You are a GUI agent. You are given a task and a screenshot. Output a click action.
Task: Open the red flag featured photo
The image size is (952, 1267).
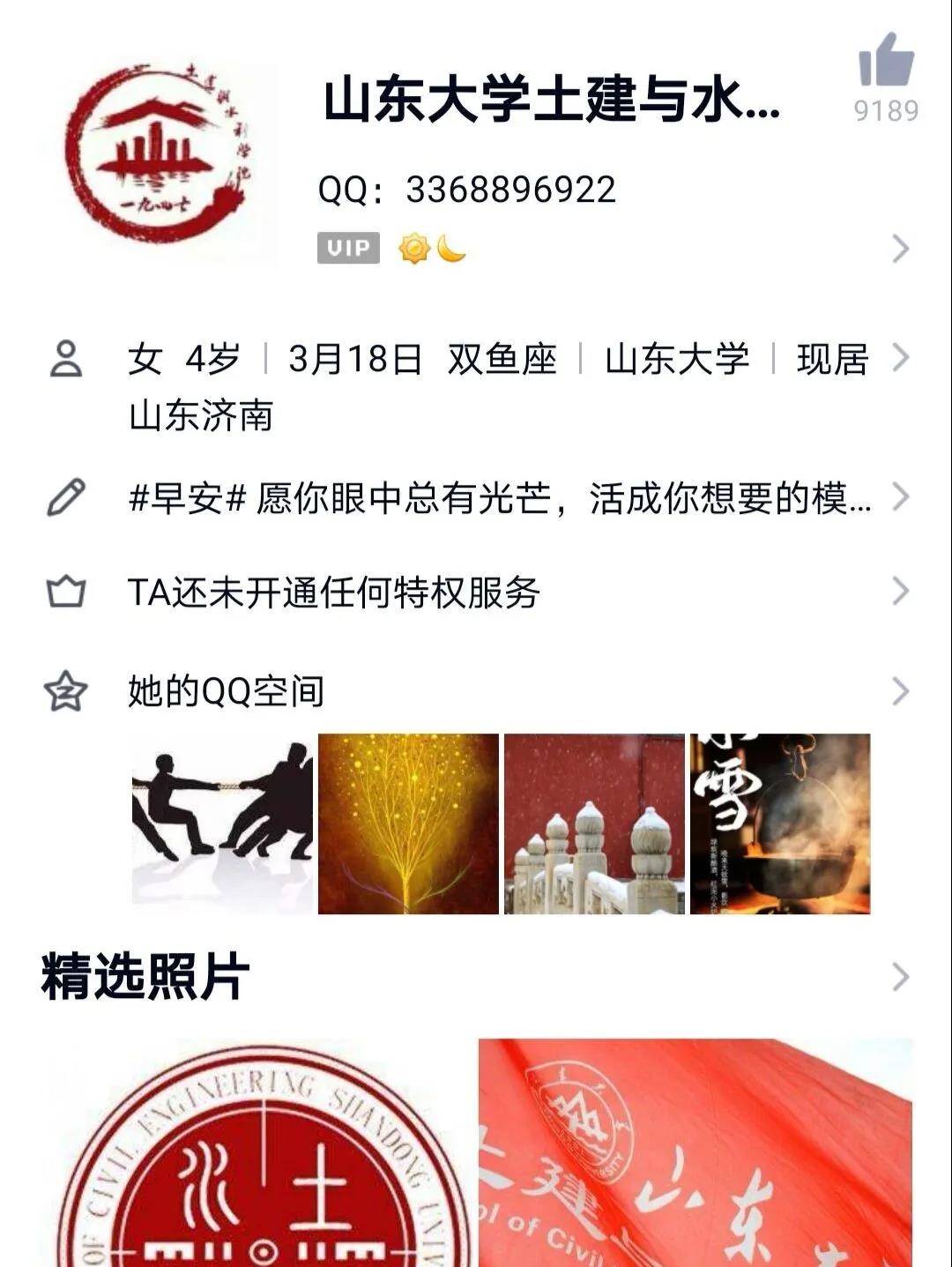[x=695, y=1155]
